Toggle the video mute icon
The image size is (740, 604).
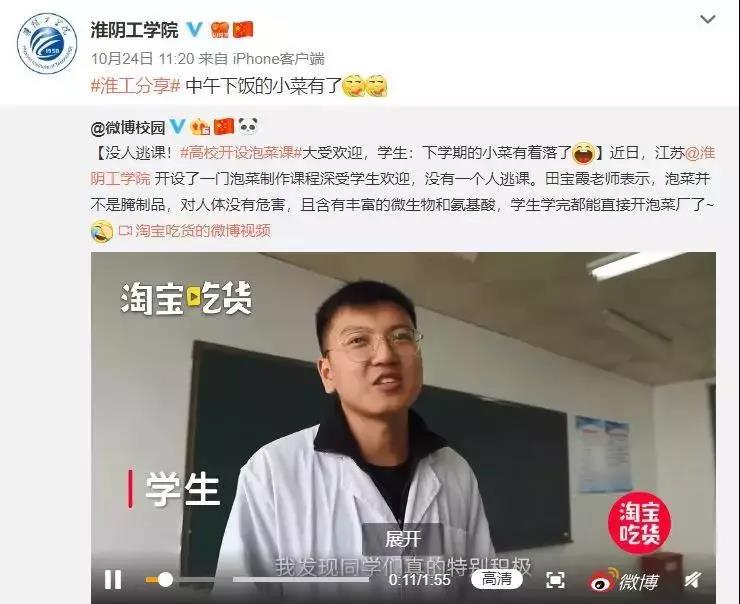[692, 580]
